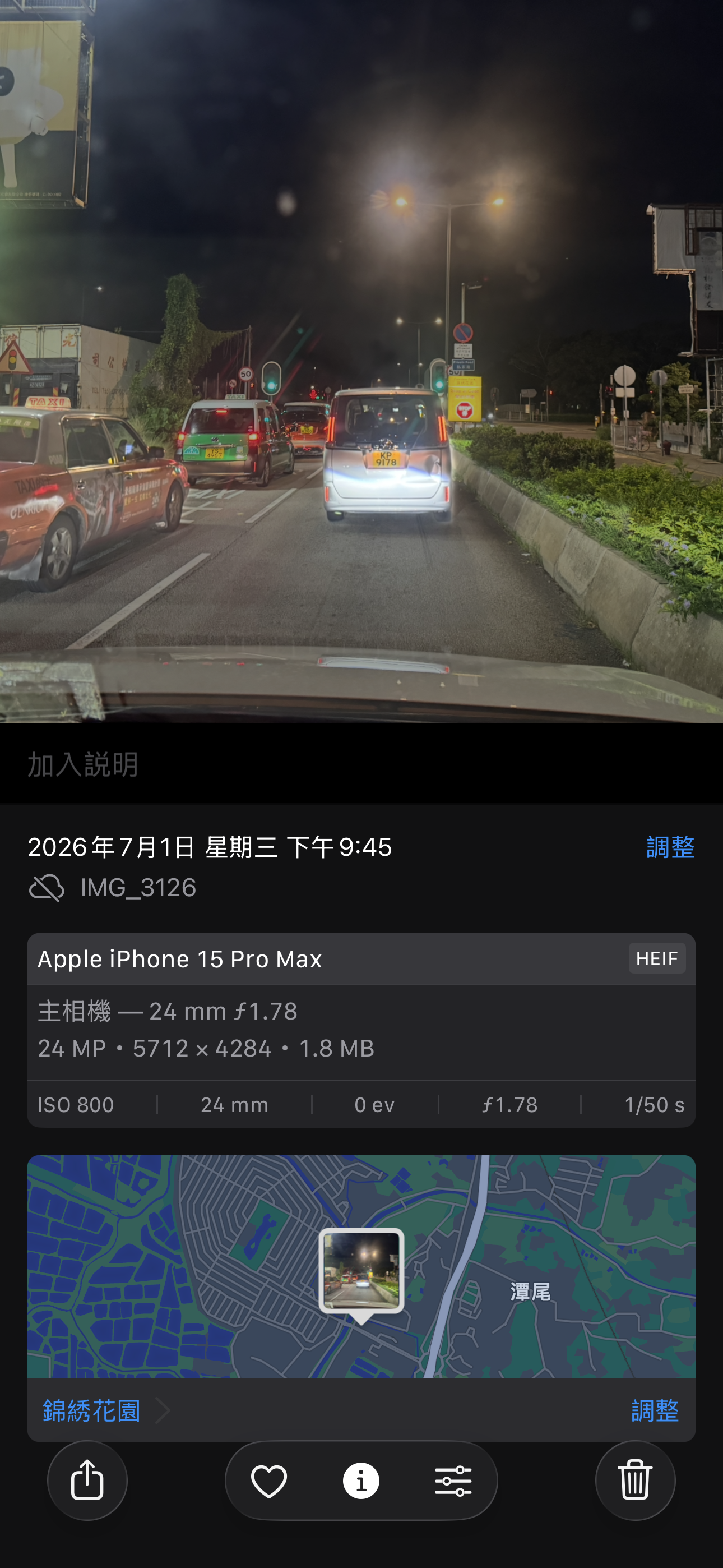Image resolution: width=723 pixels, height=1568 pixels.
Task: Open the 錦綉花園 location link
Action: [x=106, y=1410]
